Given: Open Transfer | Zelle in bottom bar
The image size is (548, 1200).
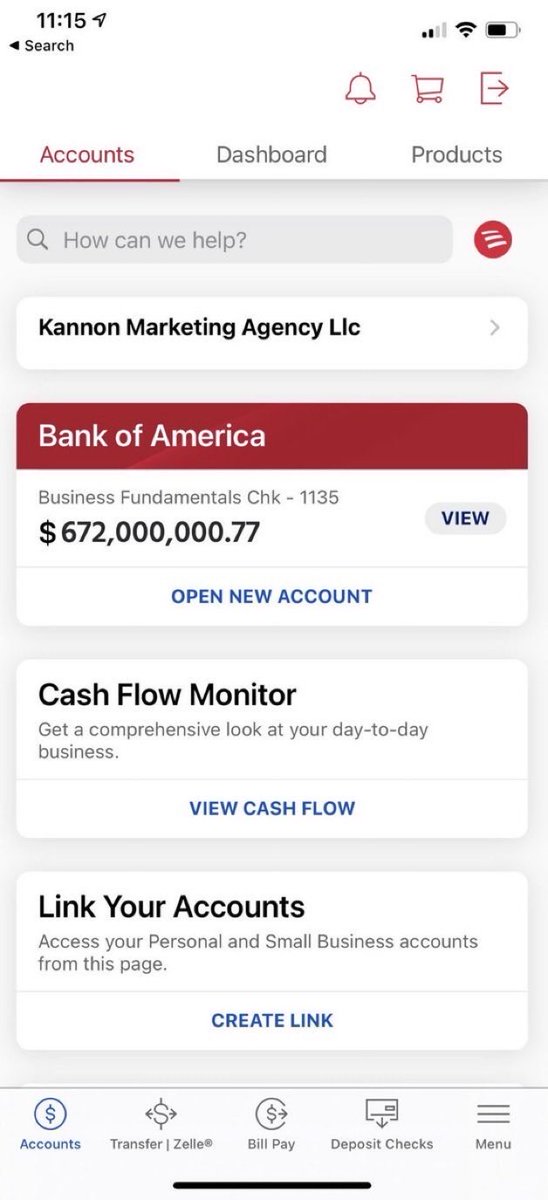Looking at the screenshot, I should point(161,1124).
